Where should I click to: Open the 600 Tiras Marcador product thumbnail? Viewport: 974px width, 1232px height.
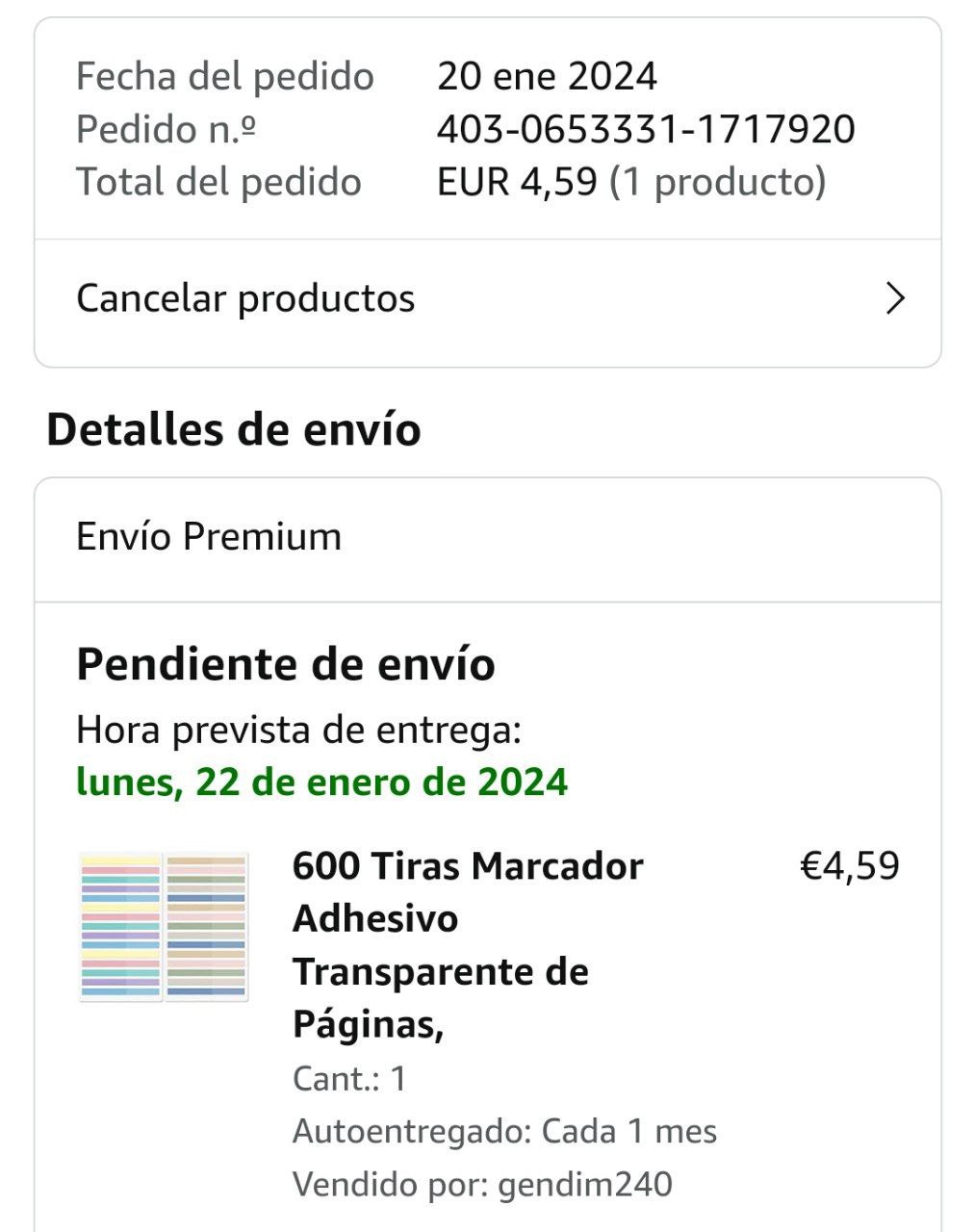pyautogui.click(x=164, y=927)
